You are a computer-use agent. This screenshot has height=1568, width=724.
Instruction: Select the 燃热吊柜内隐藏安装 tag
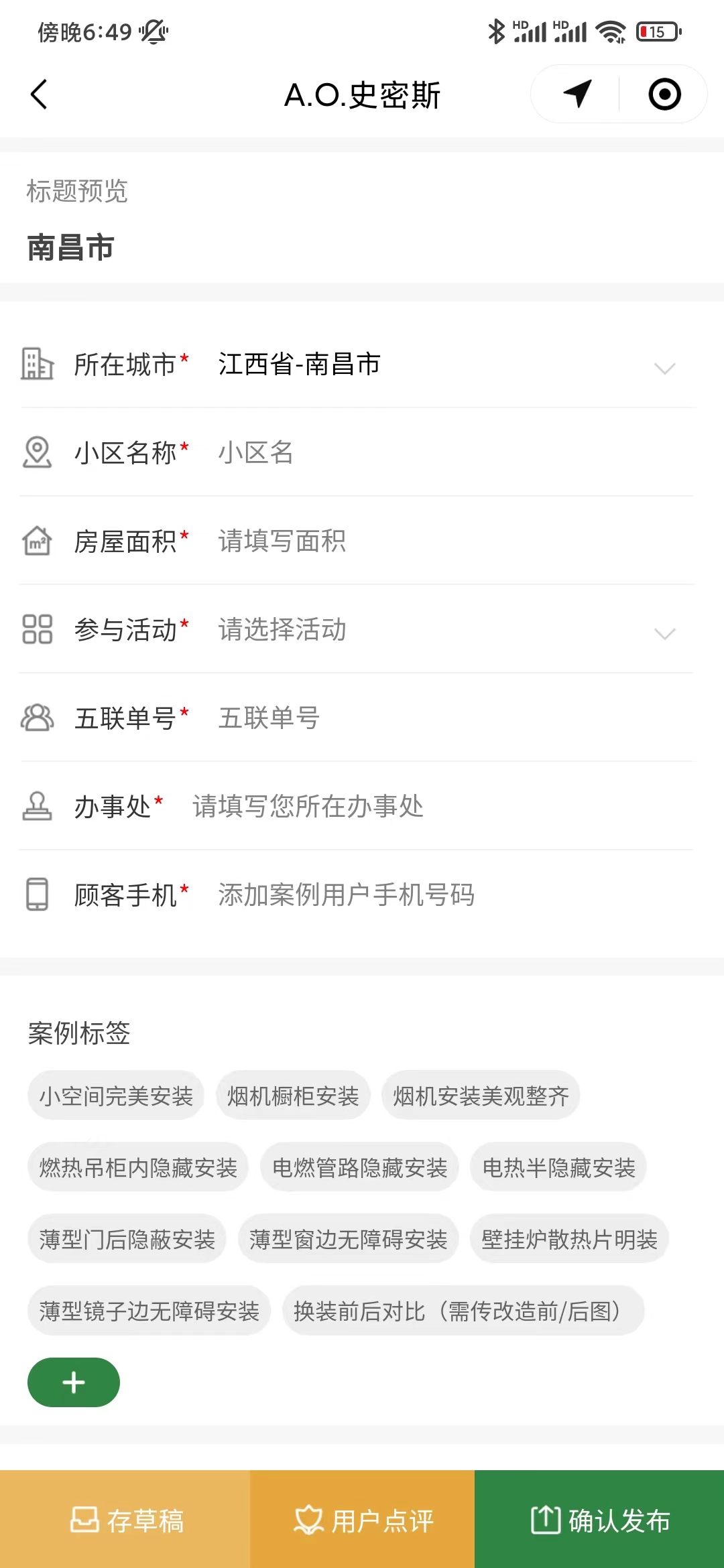[x=138, y=1168]
